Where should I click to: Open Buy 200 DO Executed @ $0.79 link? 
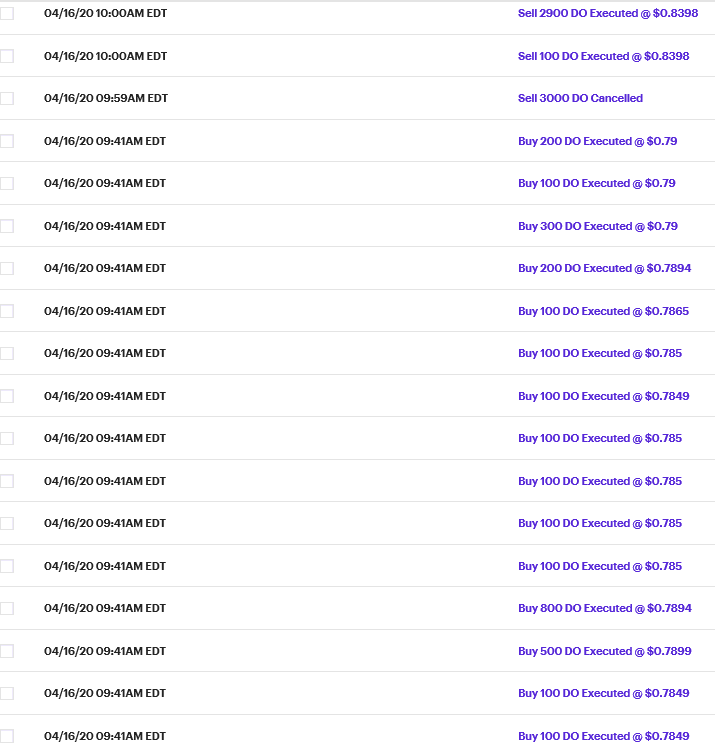pos(597,141)
